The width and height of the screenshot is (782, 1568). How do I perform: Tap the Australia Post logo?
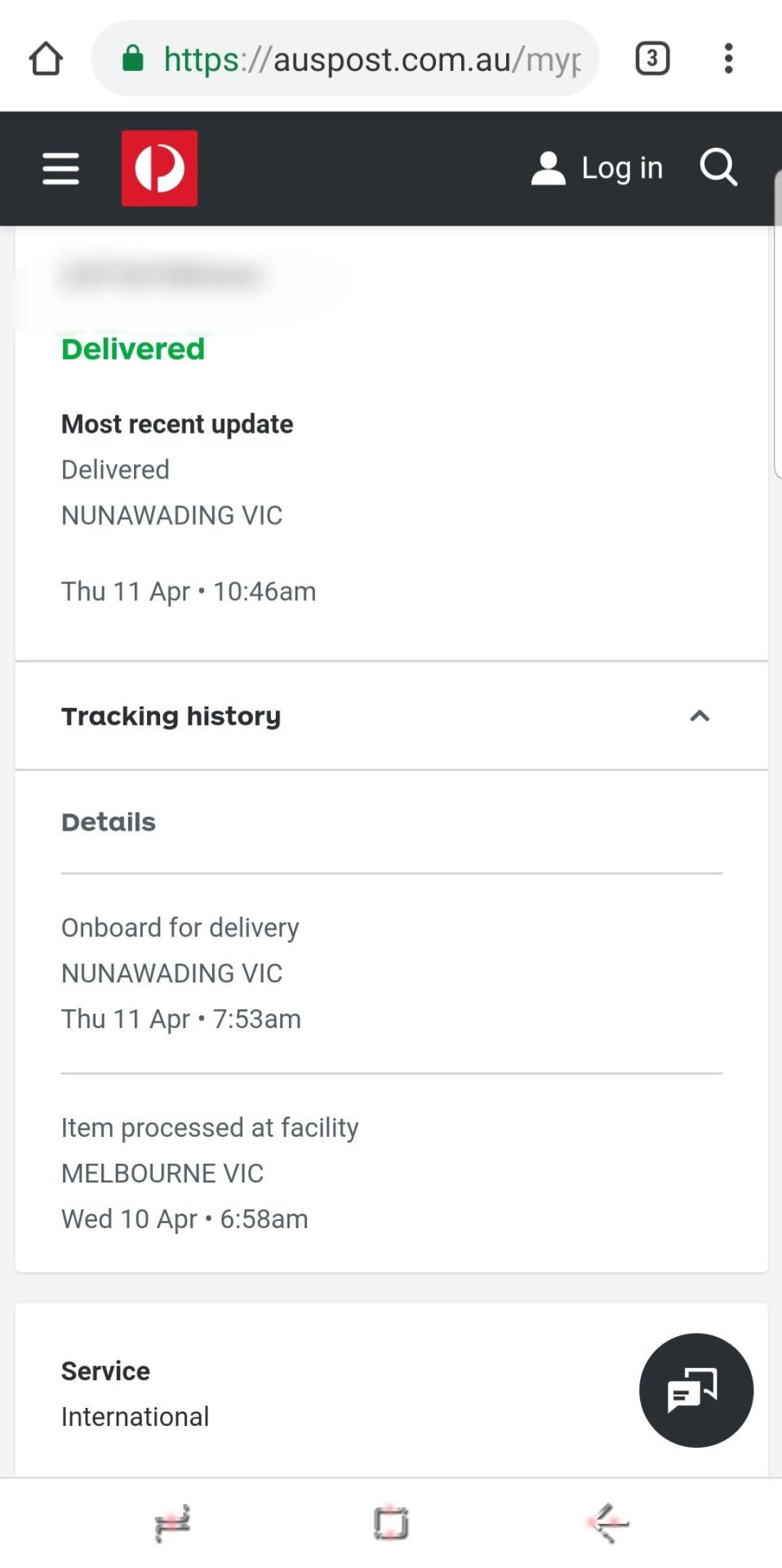point(160,168)
